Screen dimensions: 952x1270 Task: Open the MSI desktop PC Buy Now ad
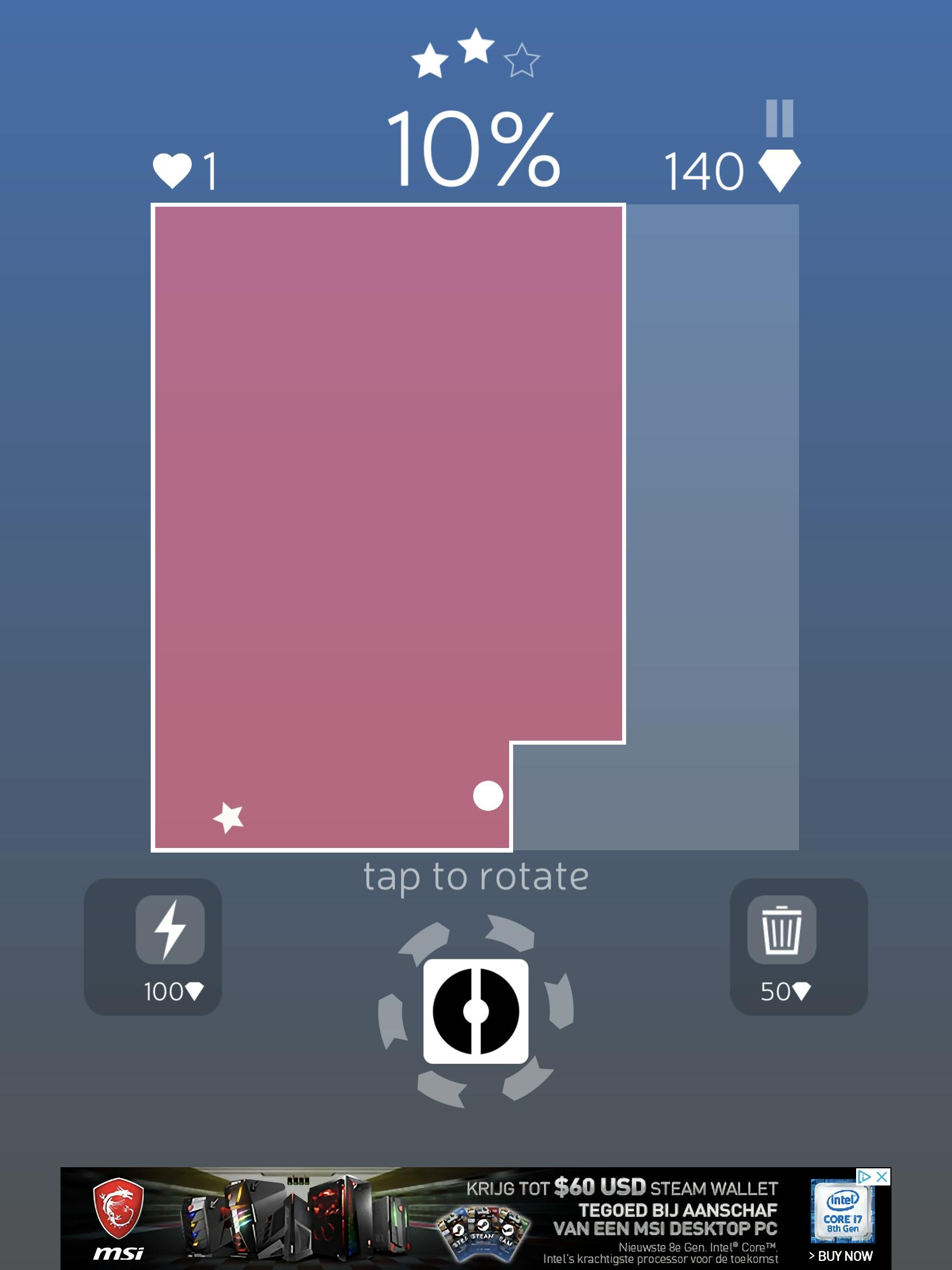click(x=841, y=1256)
